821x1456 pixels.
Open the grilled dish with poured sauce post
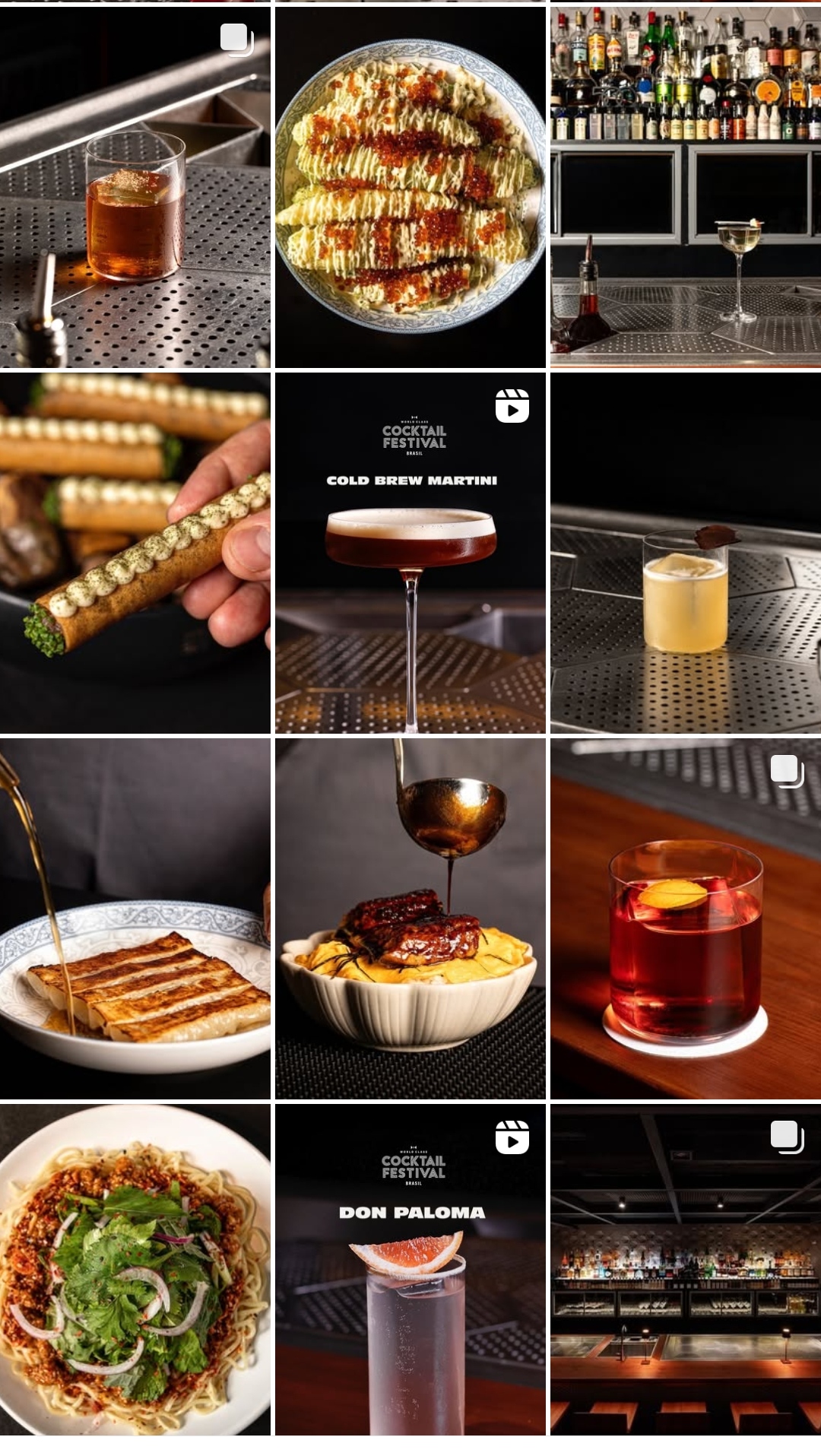pos(135,918)
